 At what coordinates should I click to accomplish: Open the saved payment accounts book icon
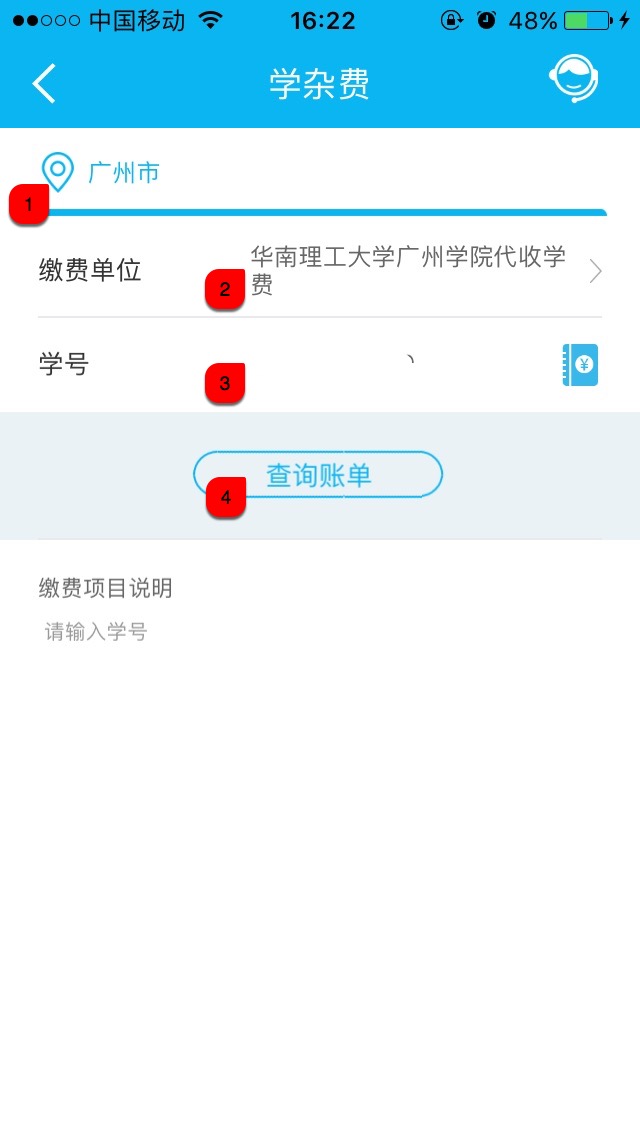click(580, 365)
